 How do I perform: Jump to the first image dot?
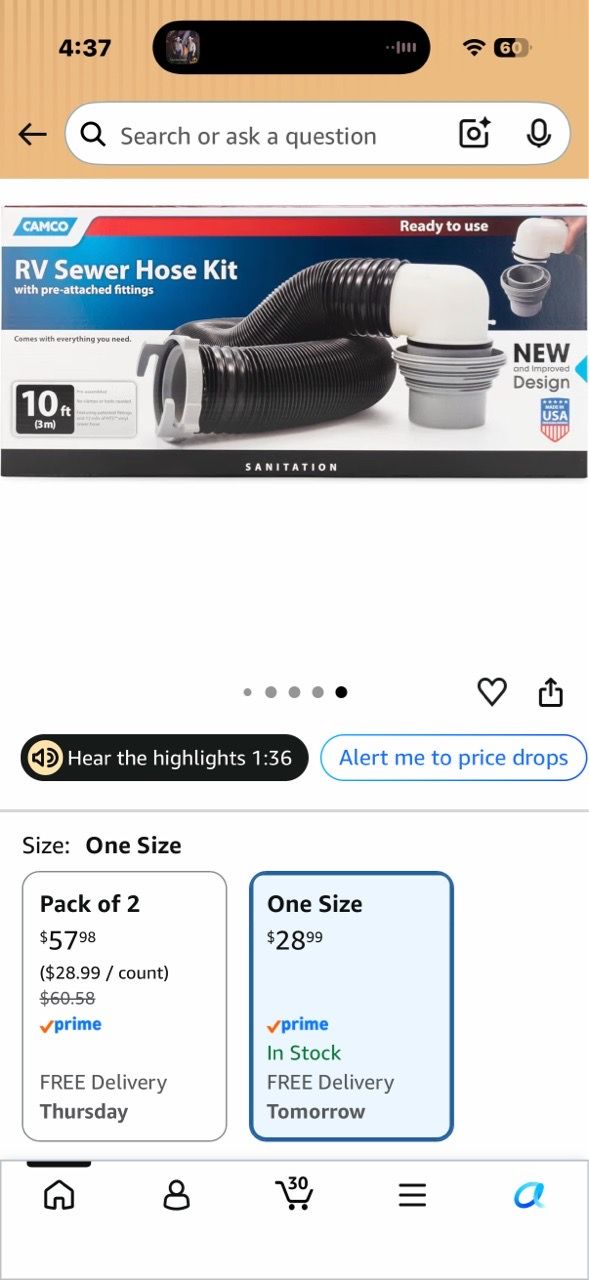click(247, 692)
